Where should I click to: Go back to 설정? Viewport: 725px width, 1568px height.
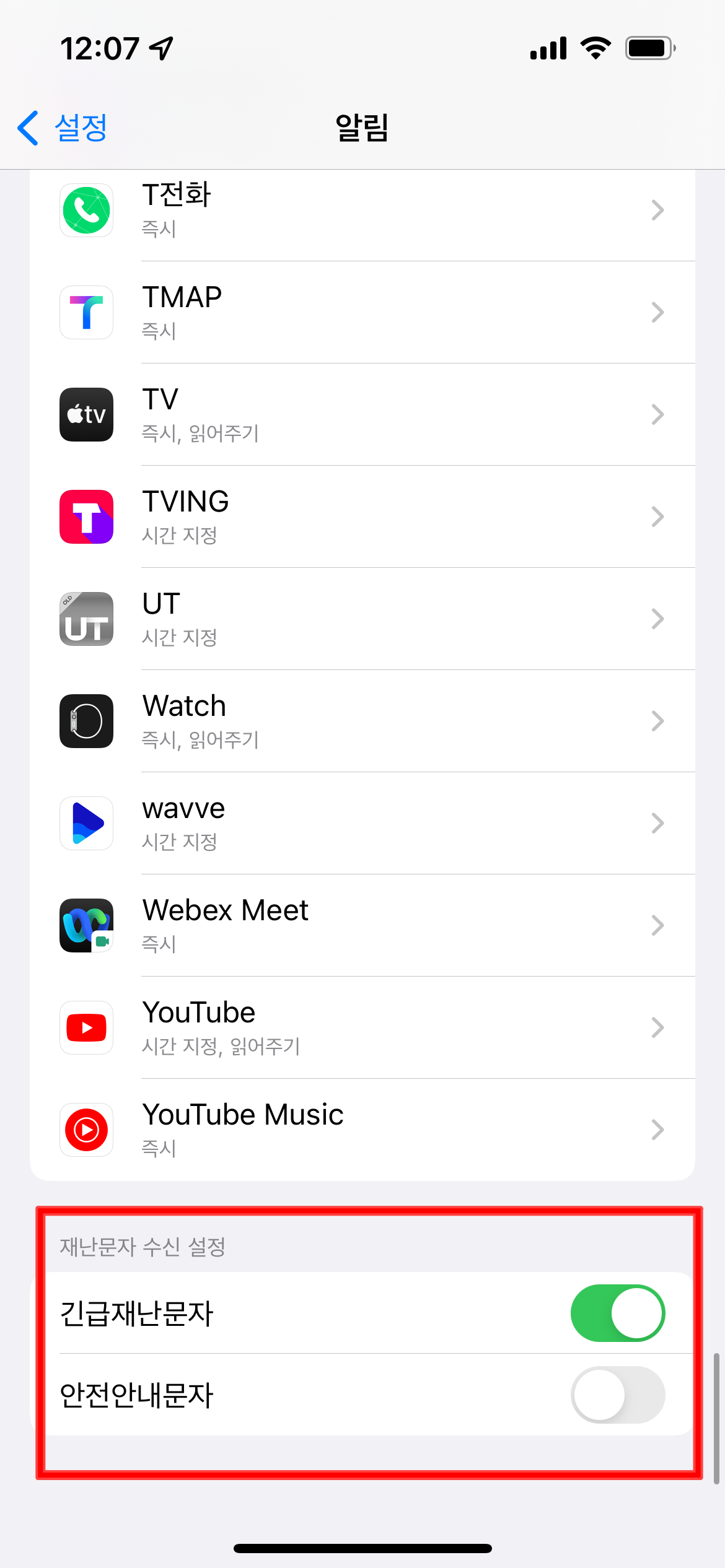click(63, 128)
